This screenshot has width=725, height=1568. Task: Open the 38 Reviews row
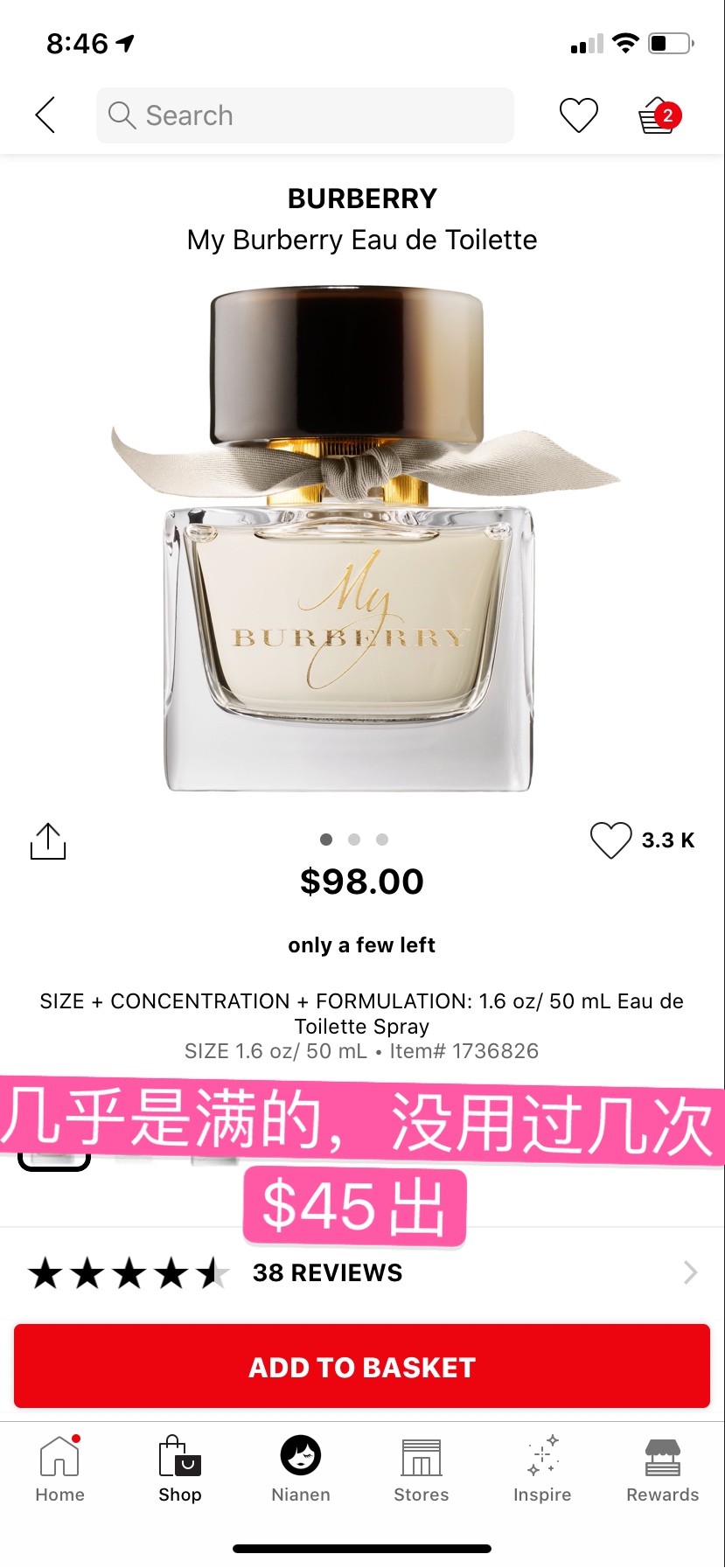coord(362,1272)
